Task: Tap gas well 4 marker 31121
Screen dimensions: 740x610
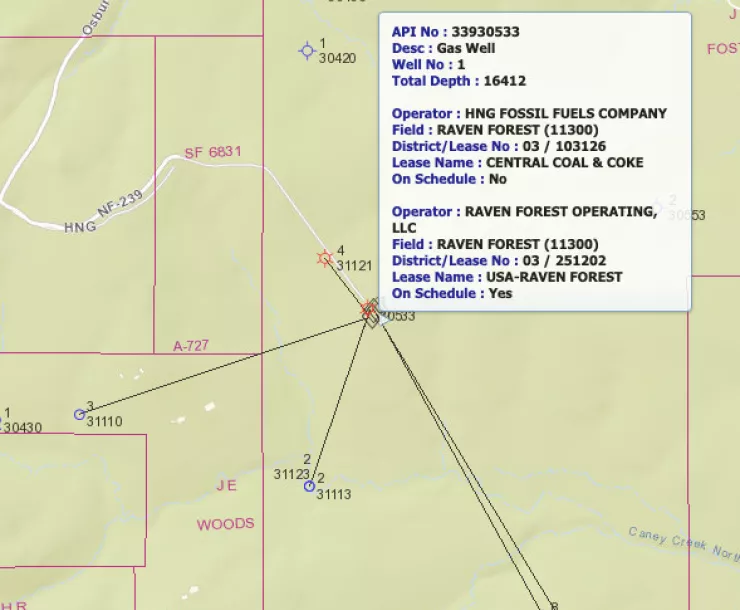Action: [324, 258]
